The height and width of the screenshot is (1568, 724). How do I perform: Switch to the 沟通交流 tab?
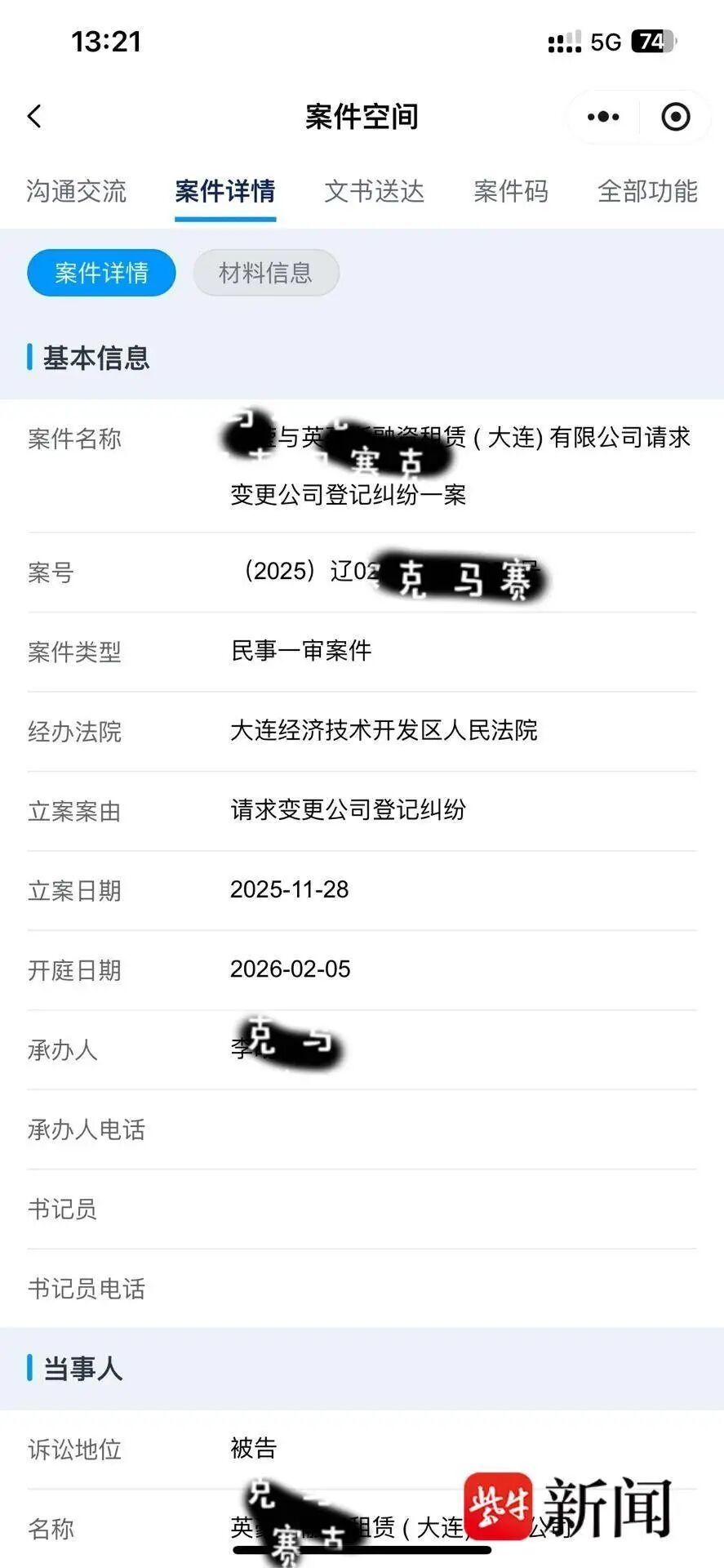pos(77,192)
